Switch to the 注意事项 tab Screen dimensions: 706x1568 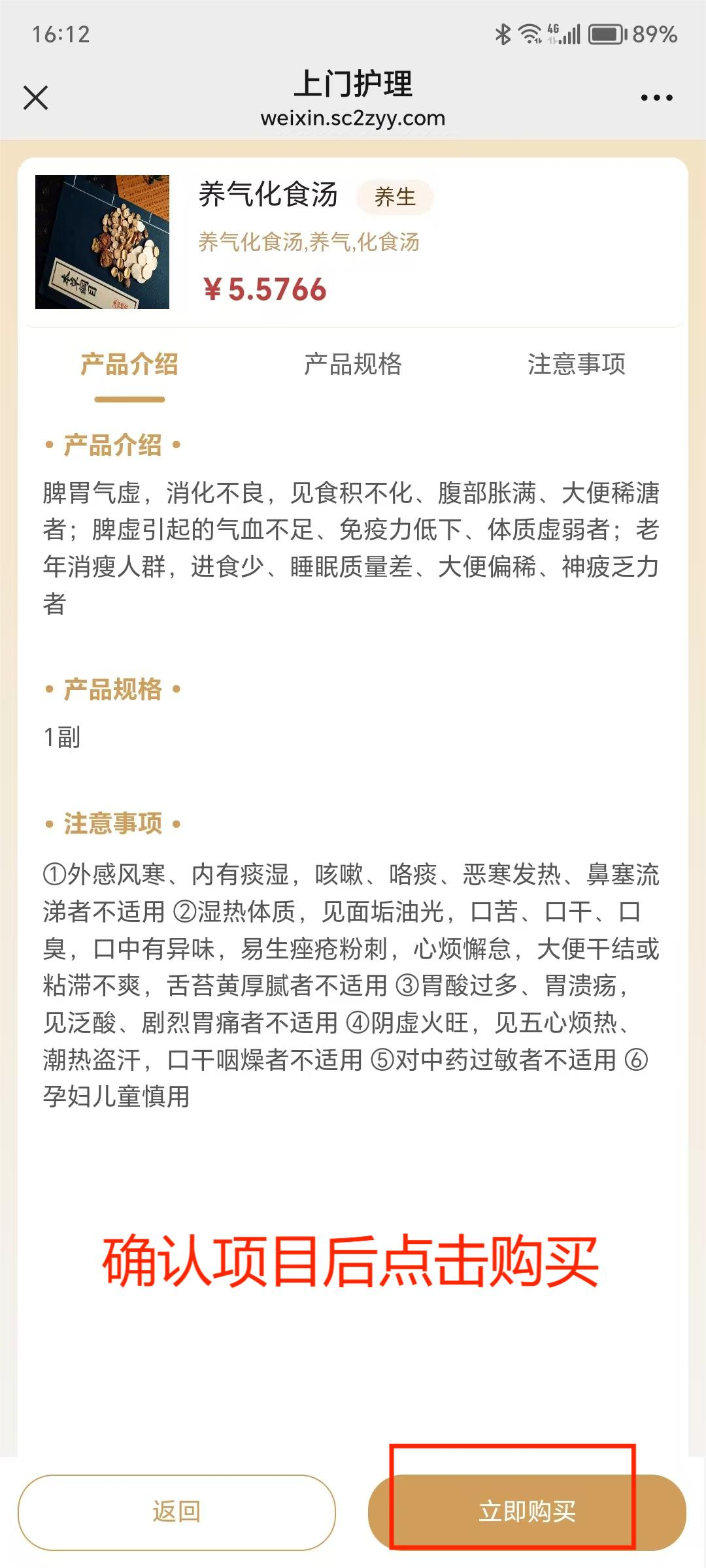tap(577, 365)
